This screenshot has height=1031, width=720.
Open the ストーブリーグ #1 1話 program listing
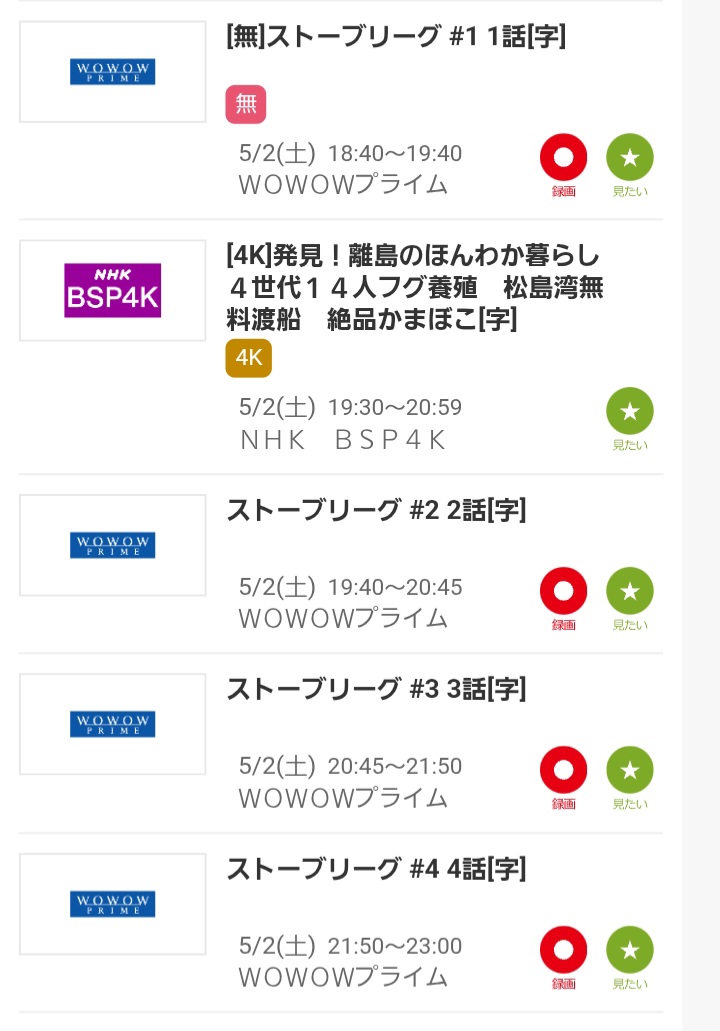[396, 38]
